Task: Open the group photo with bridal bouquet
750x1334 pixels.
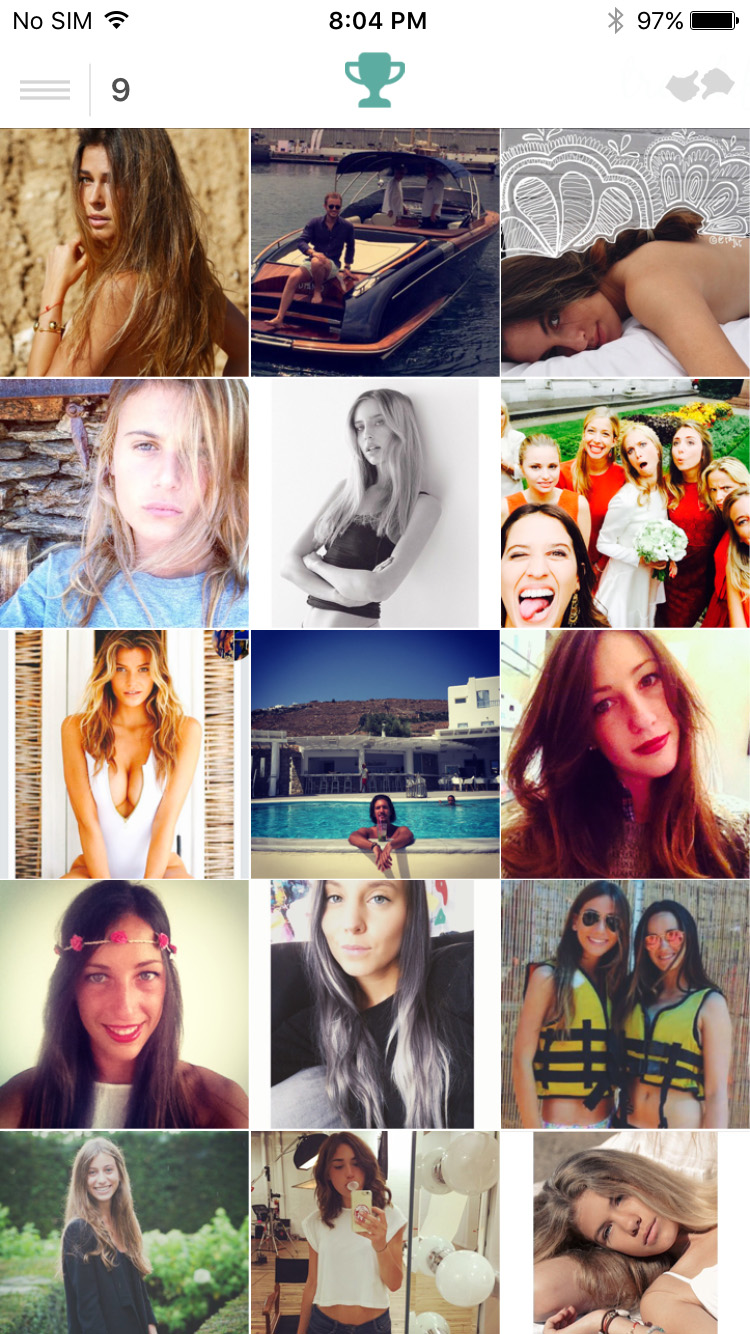Action: coord(625,503)
